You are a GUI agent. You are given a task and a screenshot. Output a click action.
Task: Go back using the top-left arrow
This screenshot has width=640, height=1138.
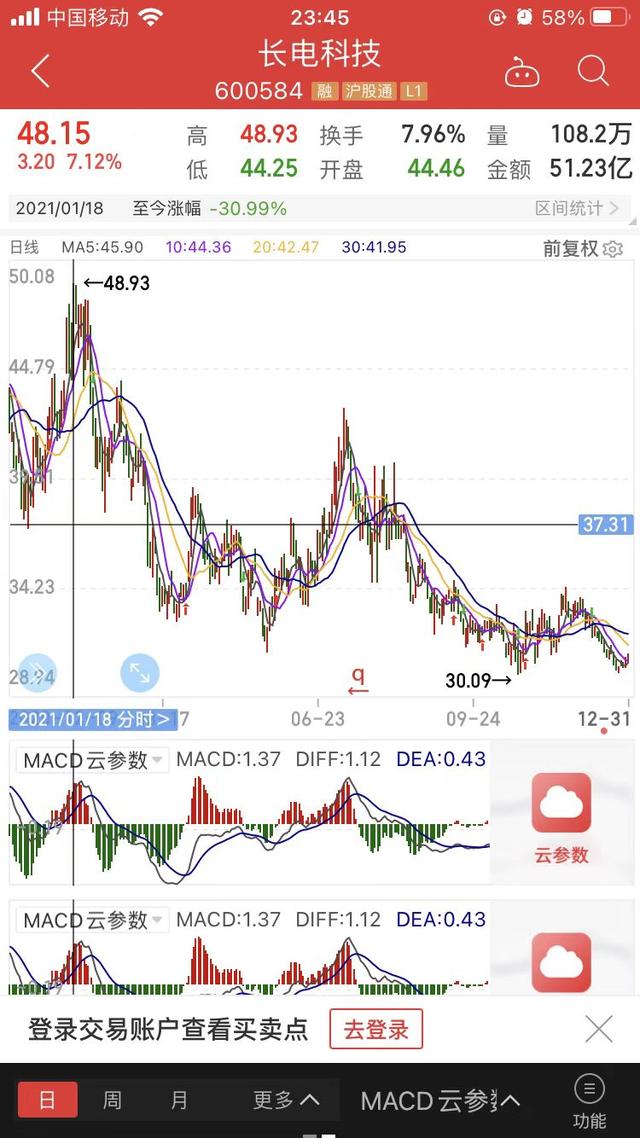point(40,71)
